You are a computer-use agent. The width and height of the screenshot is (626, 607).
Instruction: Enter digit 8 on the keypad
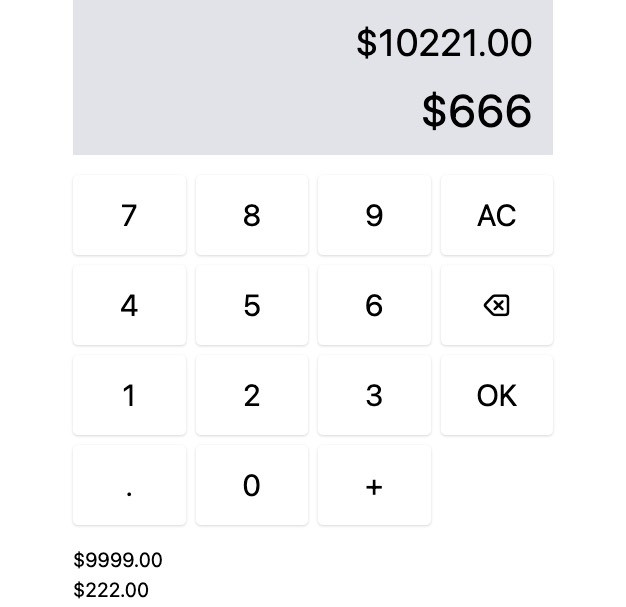[x=252, y=215]
